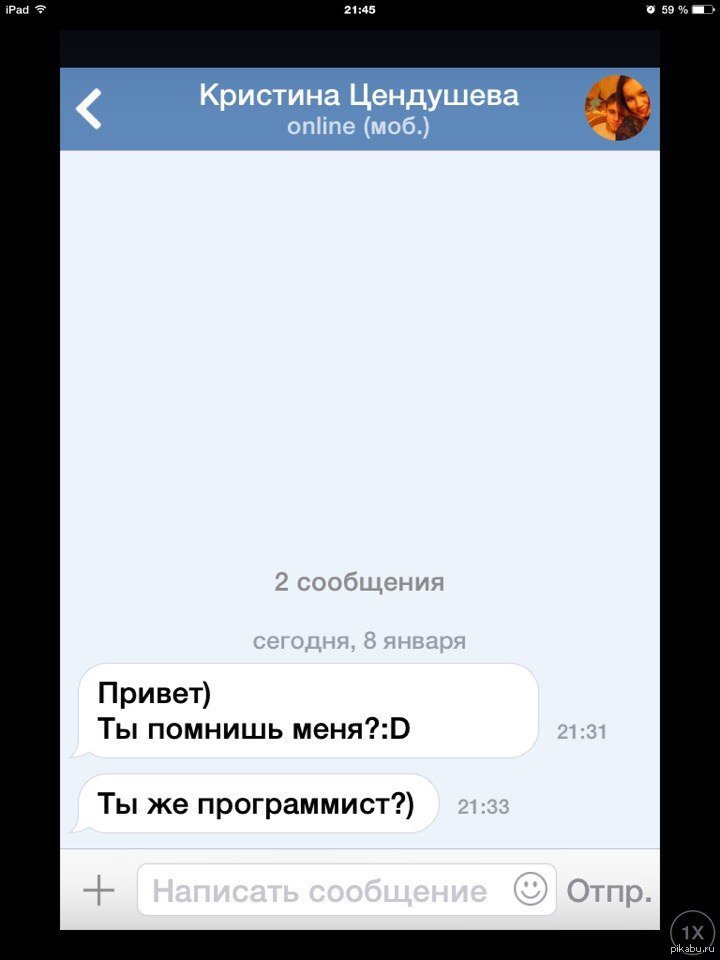The width and height of the screenshot is (720, 960).
Task: Tap the plus attachment icon
Action: [98, 889]
